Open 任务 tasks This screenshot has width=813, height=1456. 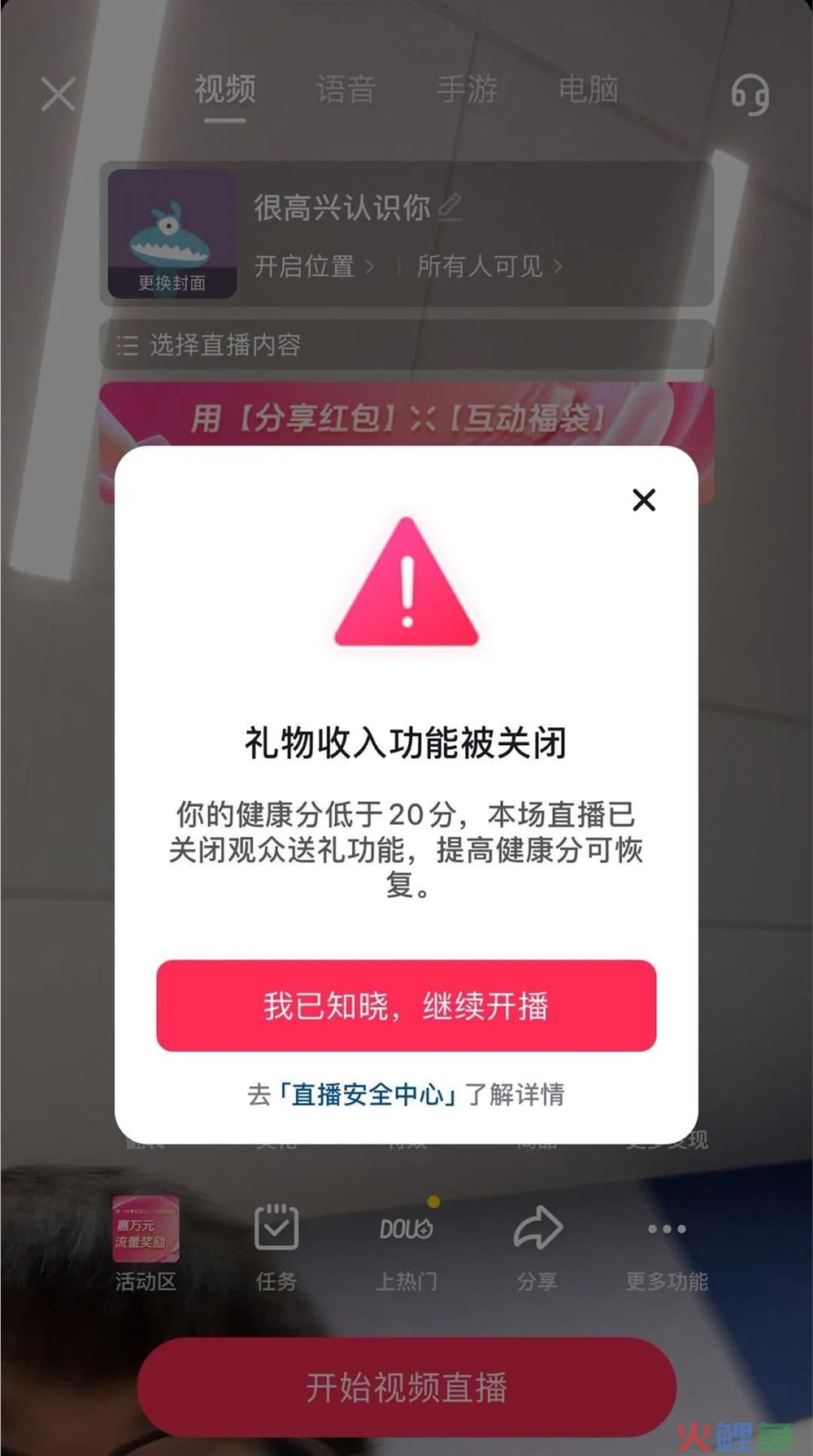(x=276, y=1242)
